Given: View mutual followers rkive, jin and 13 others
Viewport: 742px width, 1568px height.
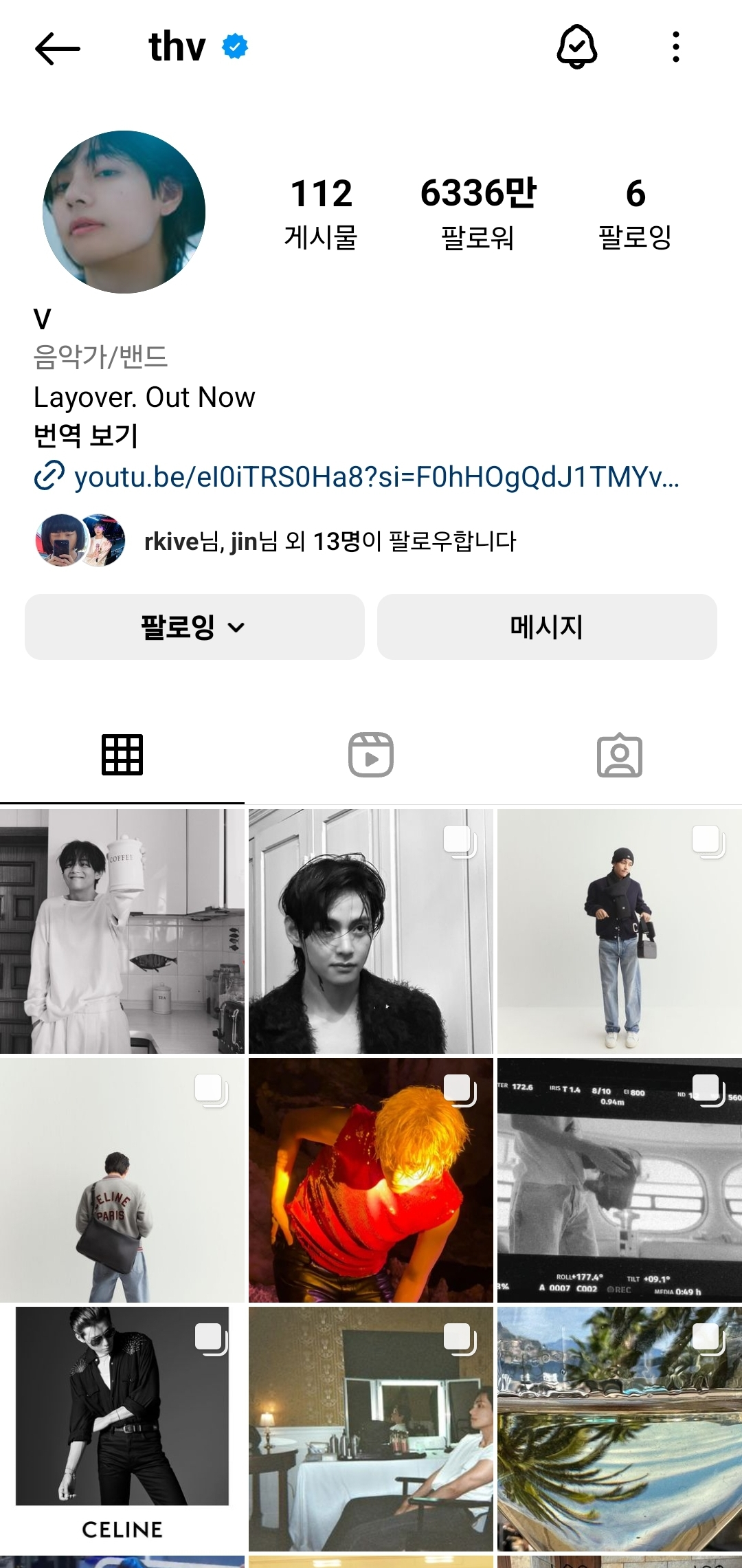Looking at the screenshot, I should tap(276, 541).
